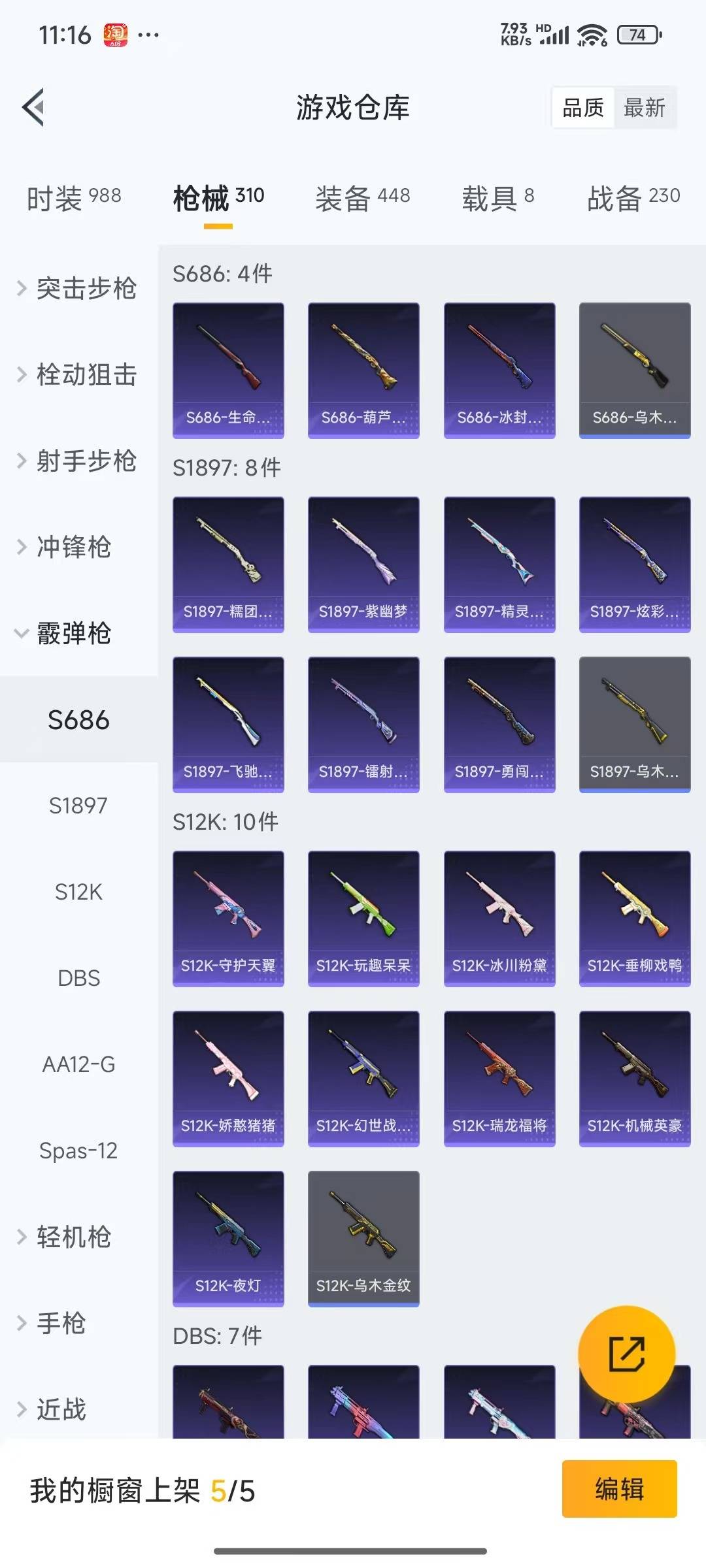Open the 载具 tab
The image size is (706, 1568).
497,197
